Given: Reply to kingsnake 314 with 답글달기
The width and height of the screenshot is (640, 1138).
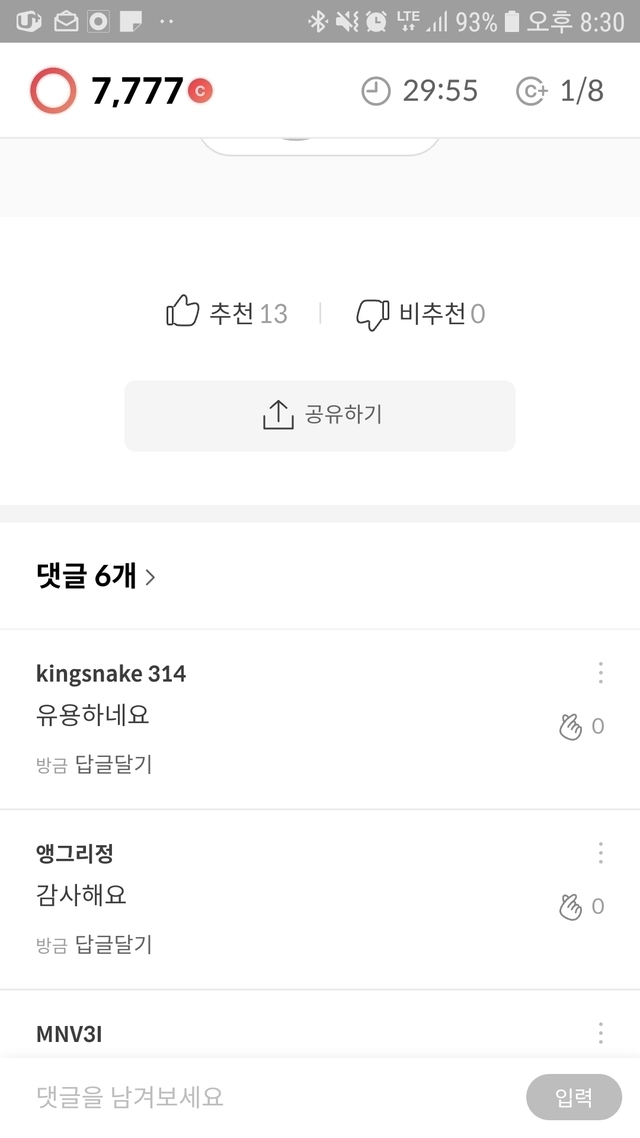Looking at the screenshot, I should (x=113, y=765).
